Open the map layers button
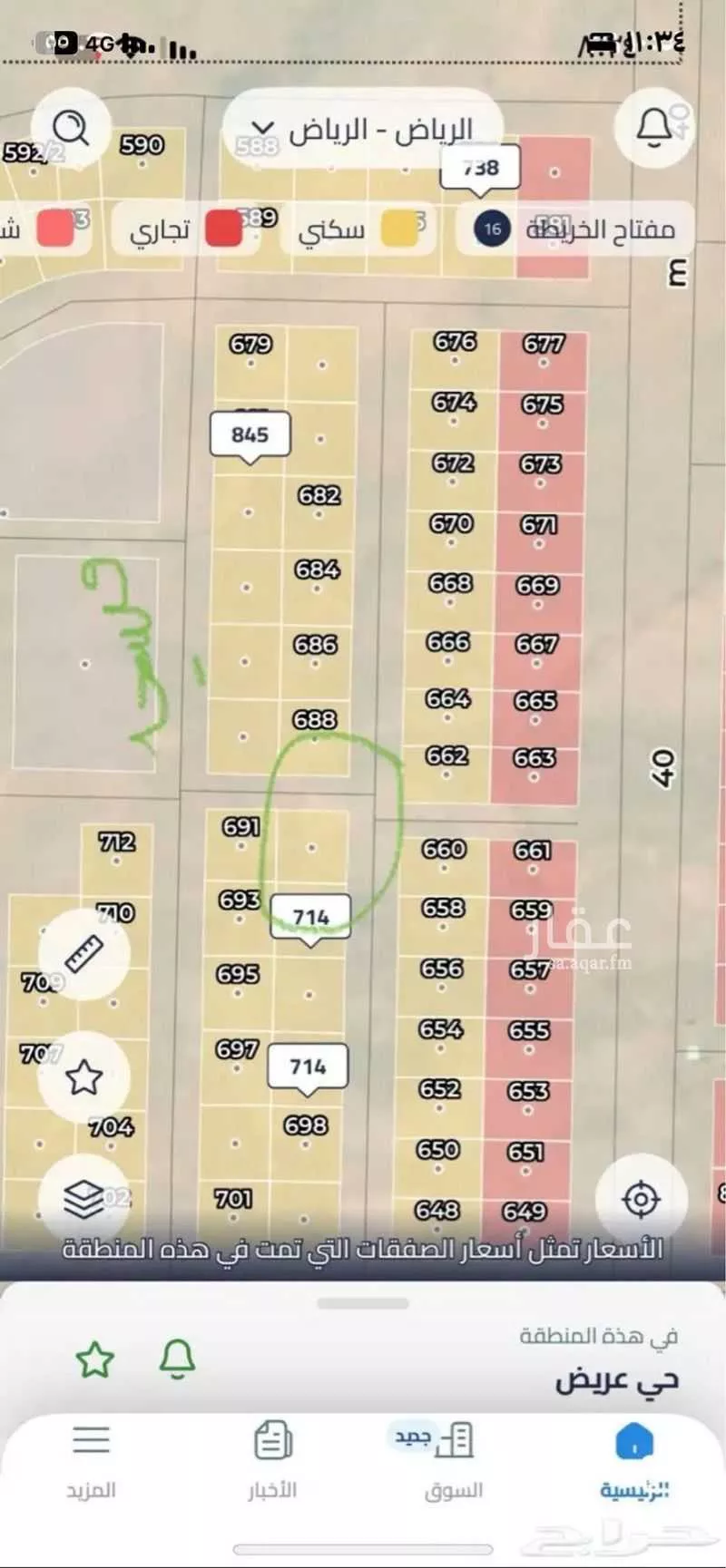Viewport: 726px width, 1568px height. [84, 1199]
